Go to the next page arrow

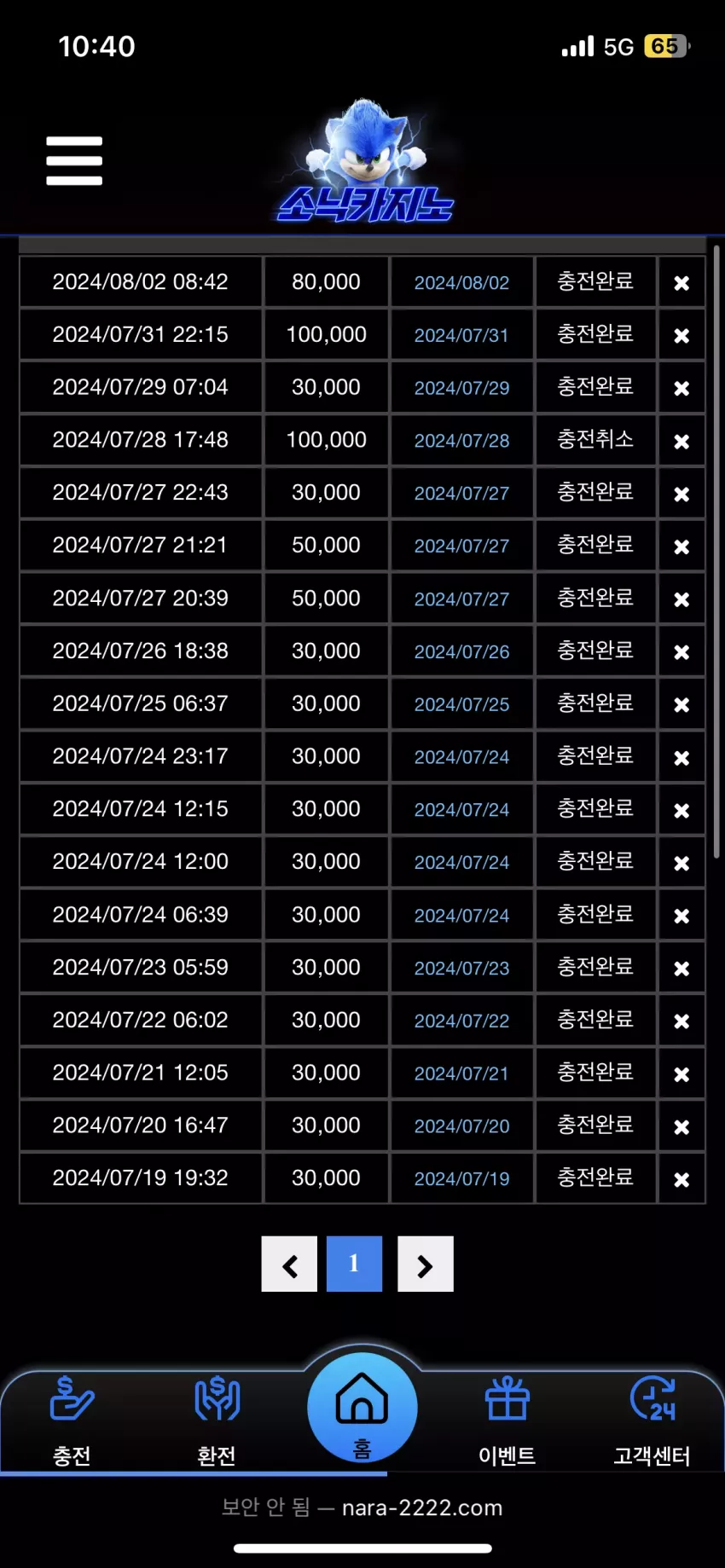click(x=426, y=1264)
